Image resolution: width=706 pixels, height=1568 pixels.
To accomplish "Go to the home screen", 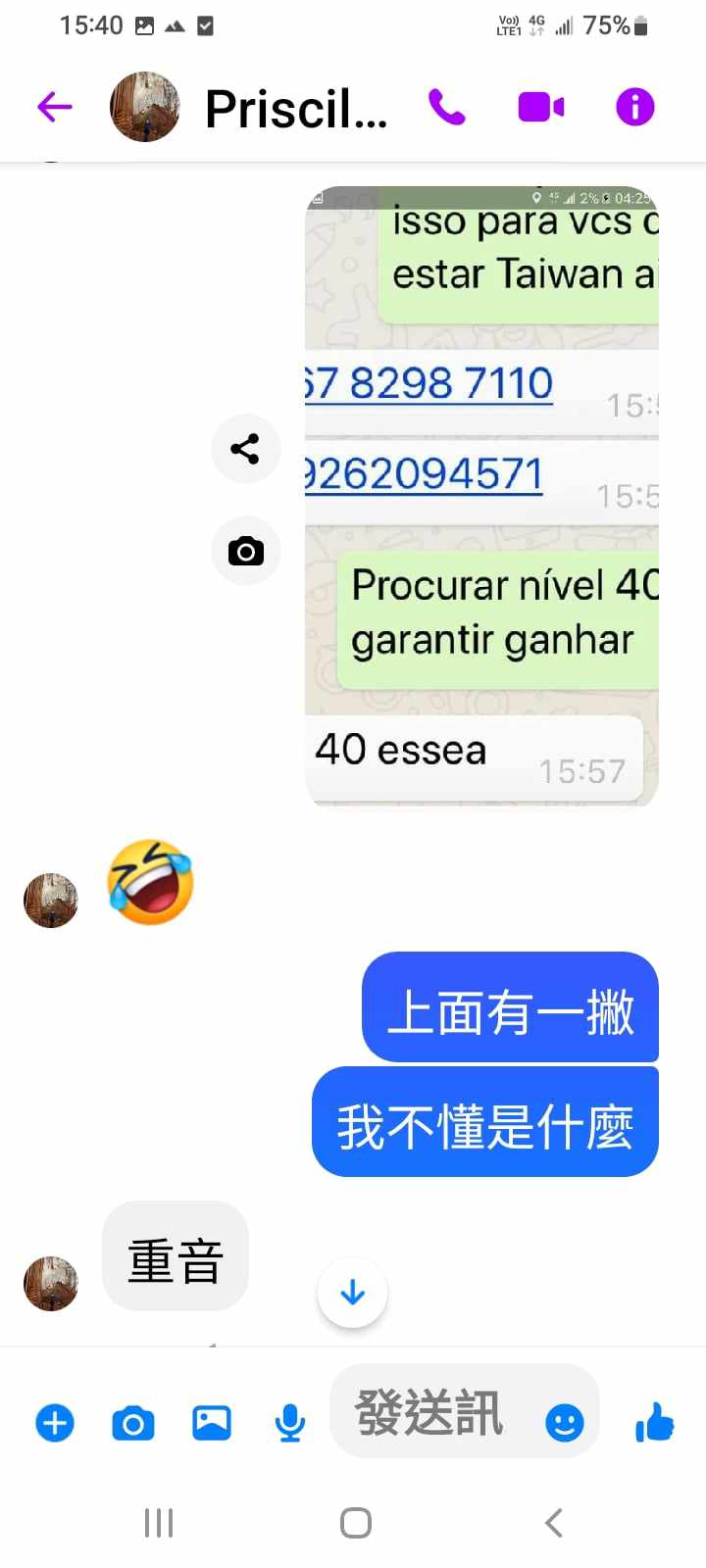I will [355, 1523].
